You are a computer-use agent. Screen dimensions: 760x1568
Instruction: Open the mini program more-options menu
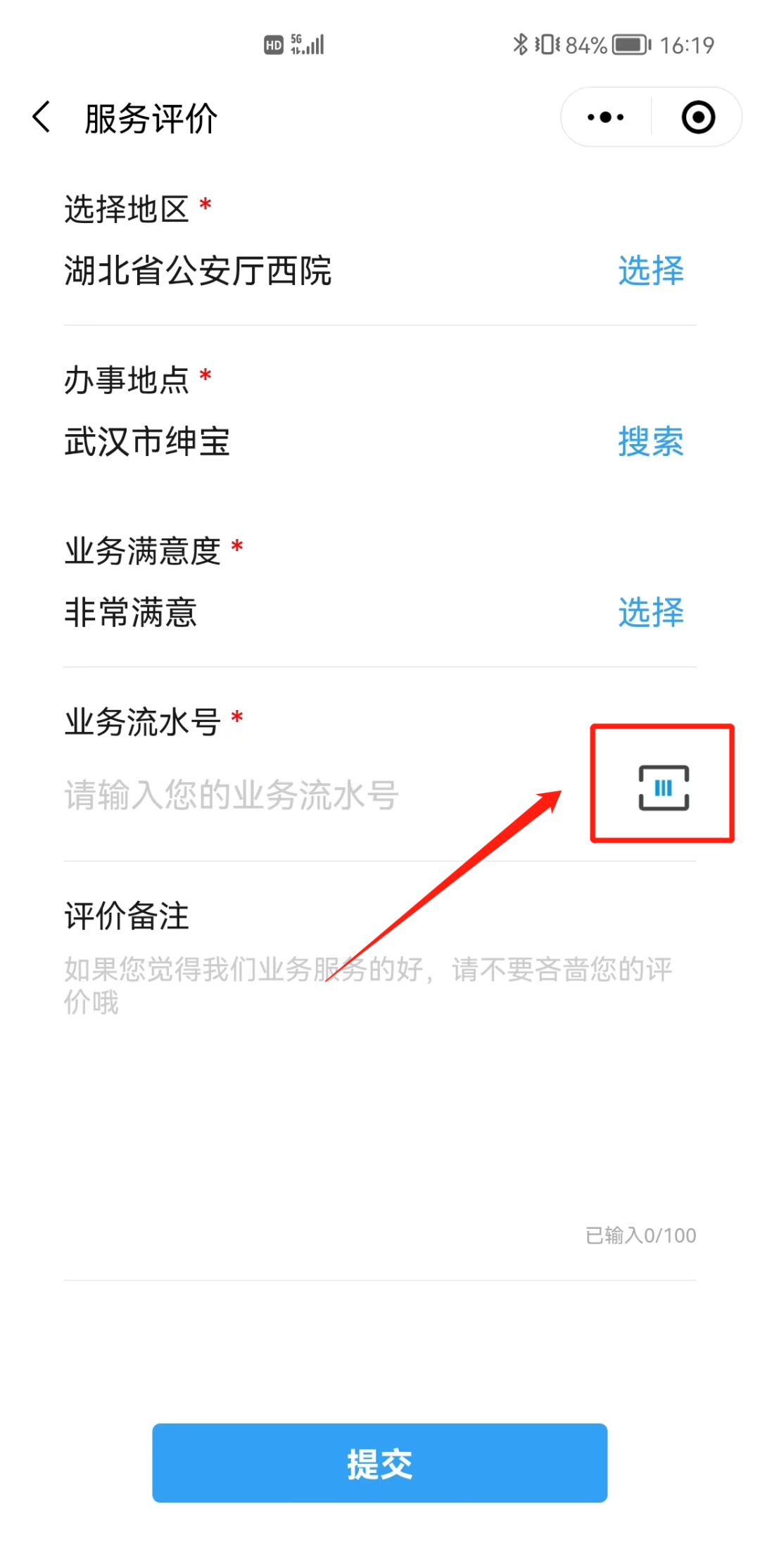pyautogui.click(x=605, y=117)
